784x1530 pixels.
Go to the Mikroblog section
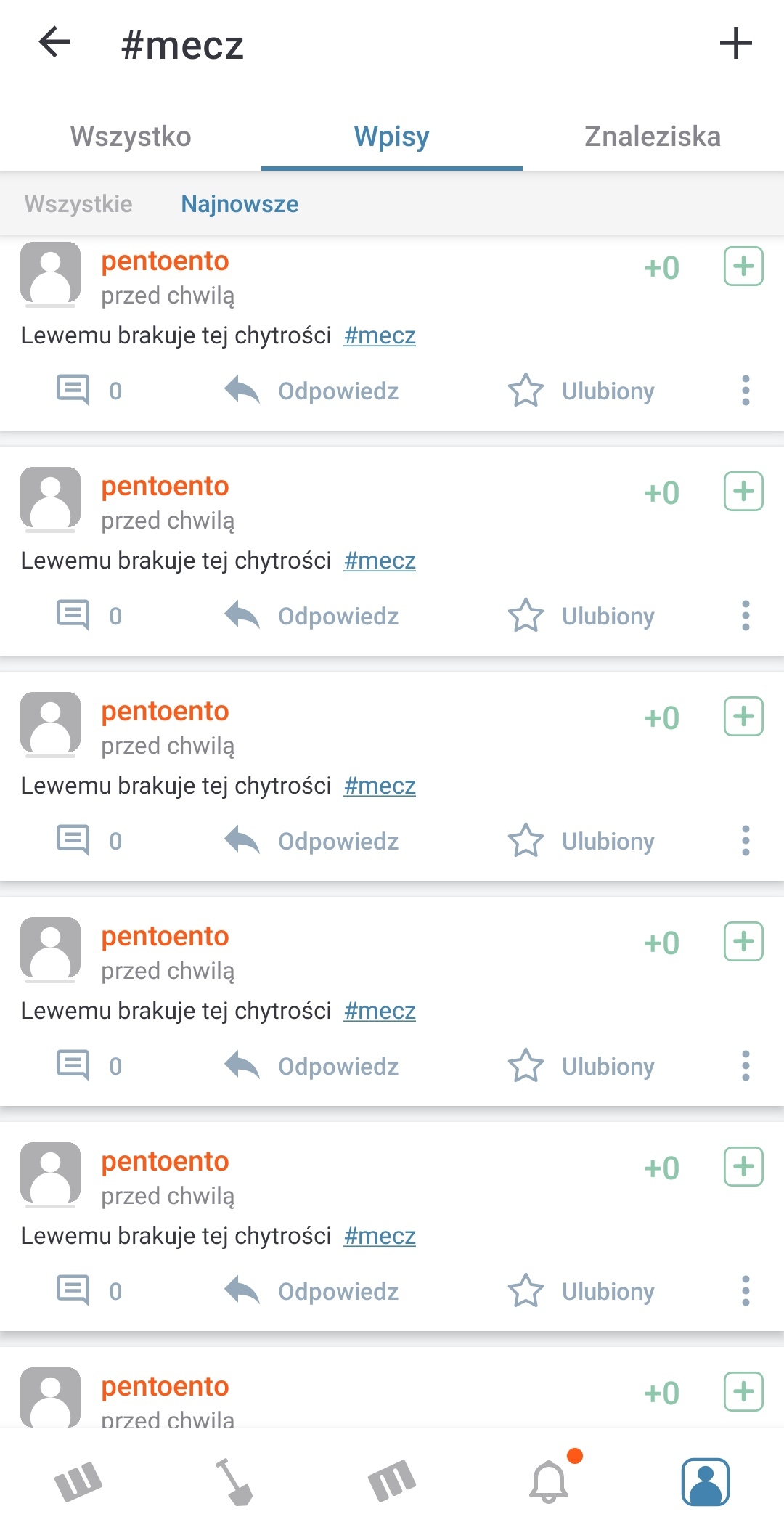(x=392, y=1481)
